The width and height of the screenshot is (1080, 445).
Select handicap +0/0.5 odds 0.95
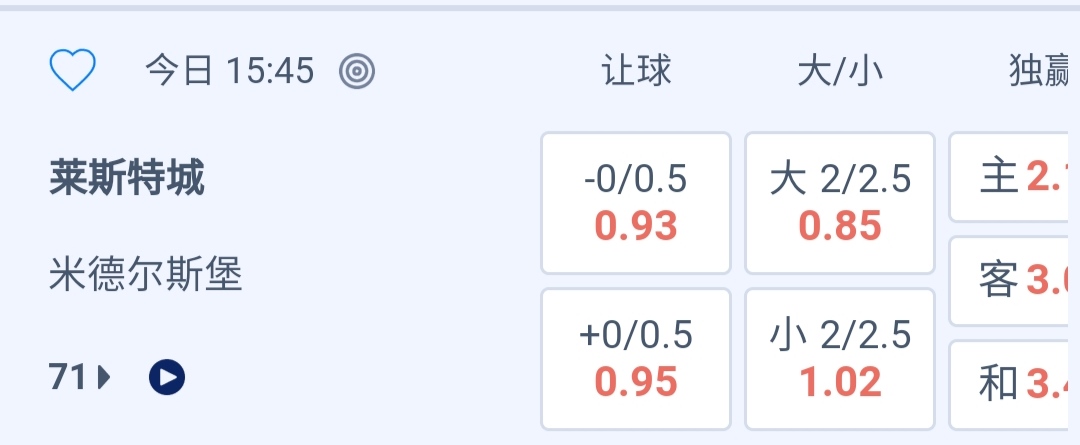(636, 358)
